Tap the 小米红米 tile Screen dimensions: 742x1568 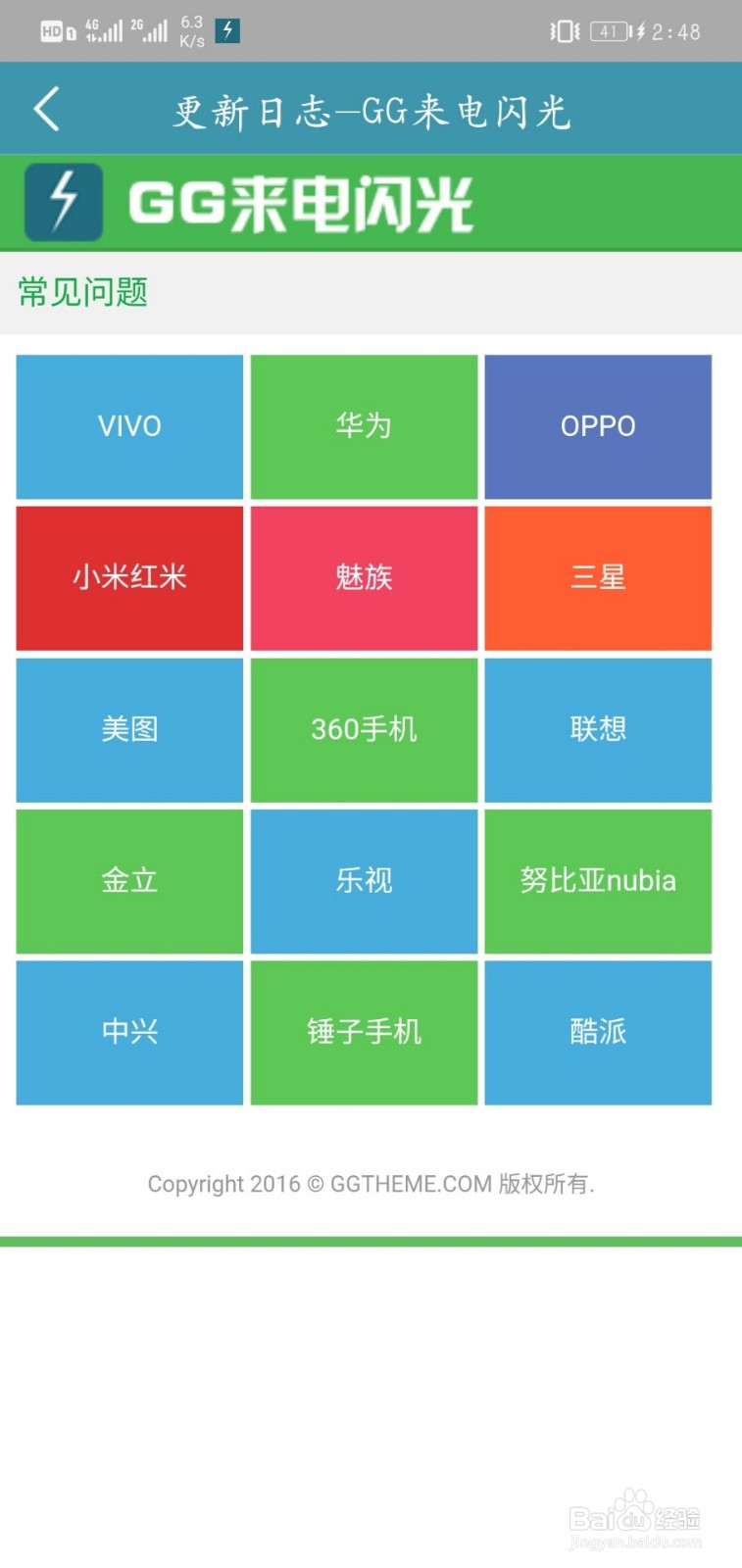tap(129, 578)
